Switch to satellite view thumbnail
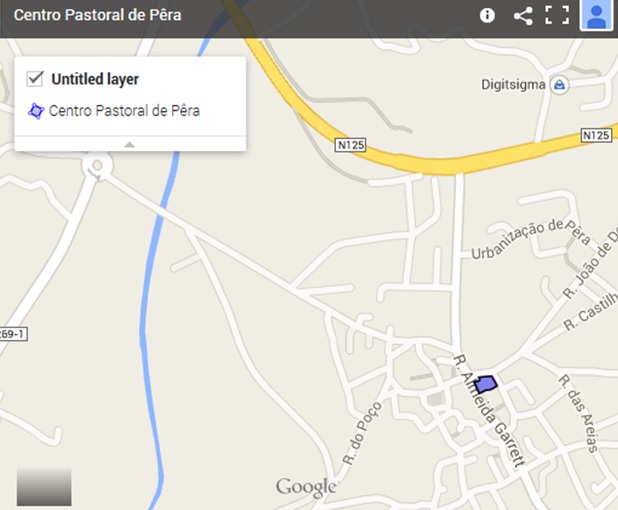Image resolution: width=618 pixels, height=510 pixels. tap(44, 486)
